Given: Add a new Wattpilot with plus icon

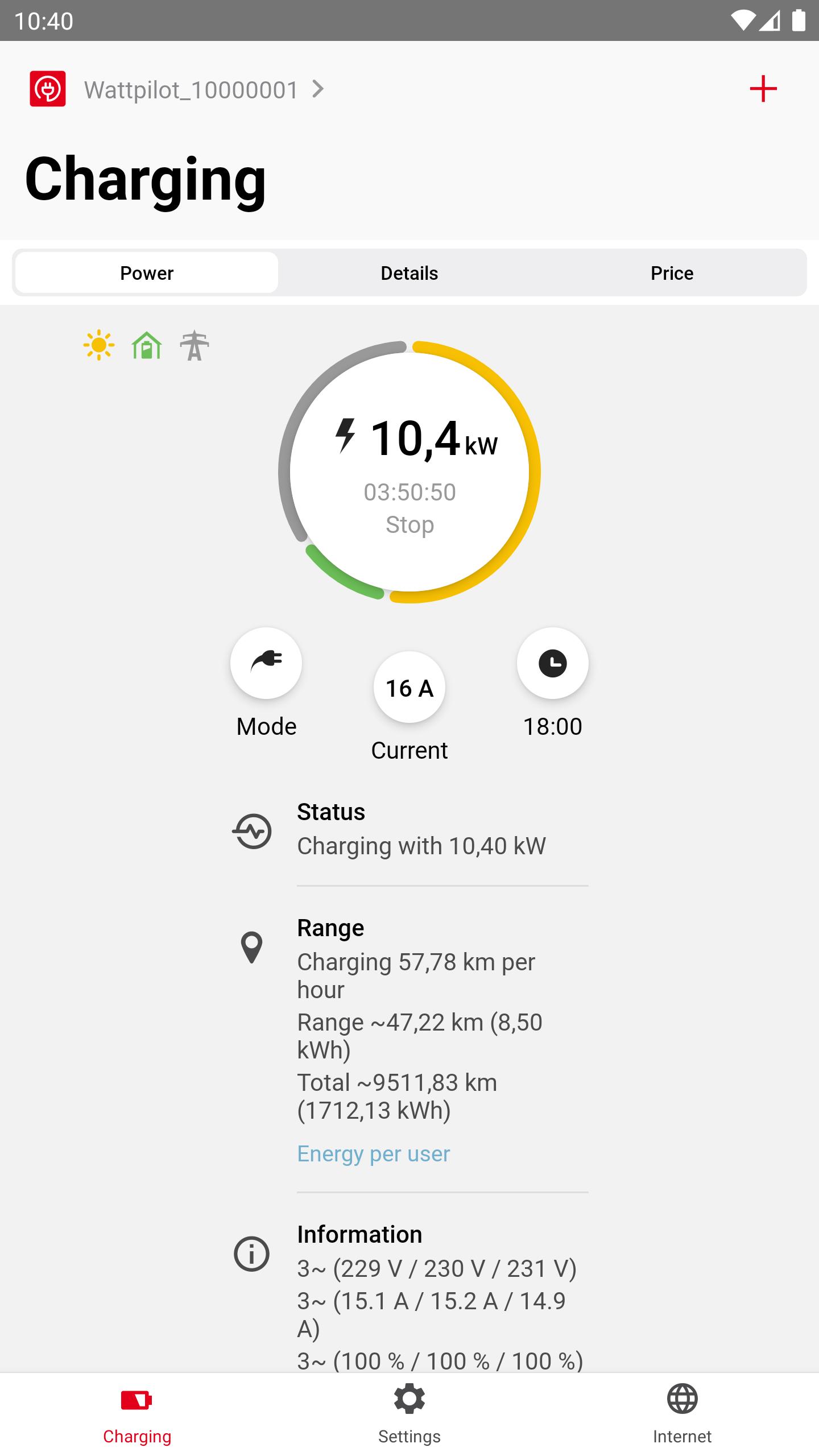Looking at the screenshot, I should pyautogui.click(x=763, y=89).
